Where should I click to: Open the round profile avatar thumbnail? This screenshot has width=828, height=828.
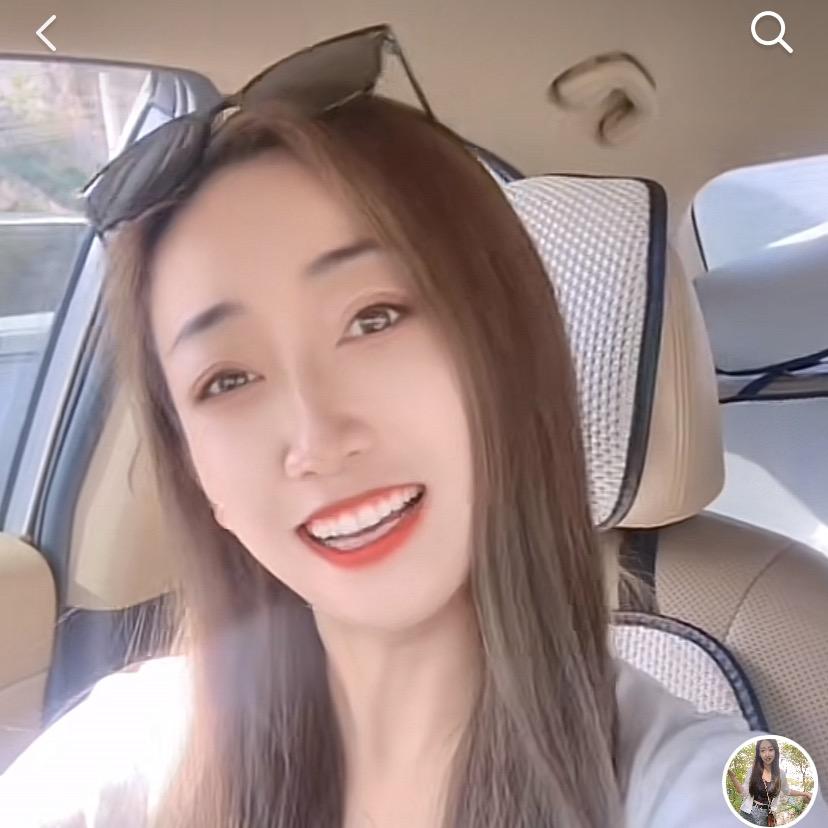(770, 781)
